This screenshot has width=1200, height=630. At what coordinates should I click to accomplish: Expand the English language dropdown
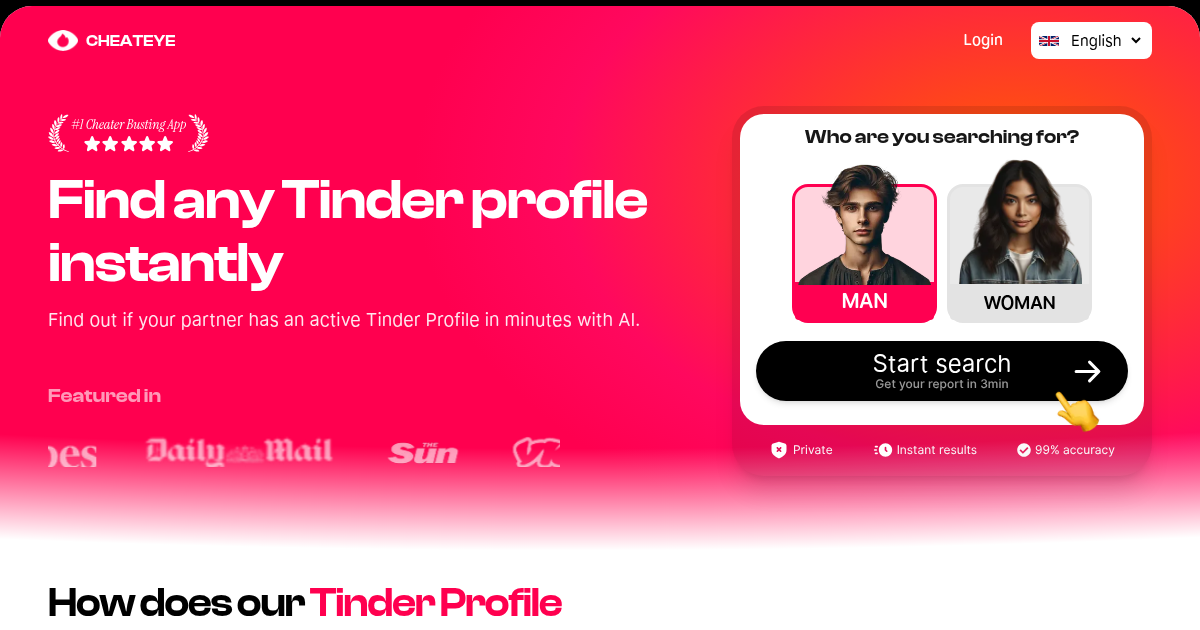click(x=1091, y=41)
